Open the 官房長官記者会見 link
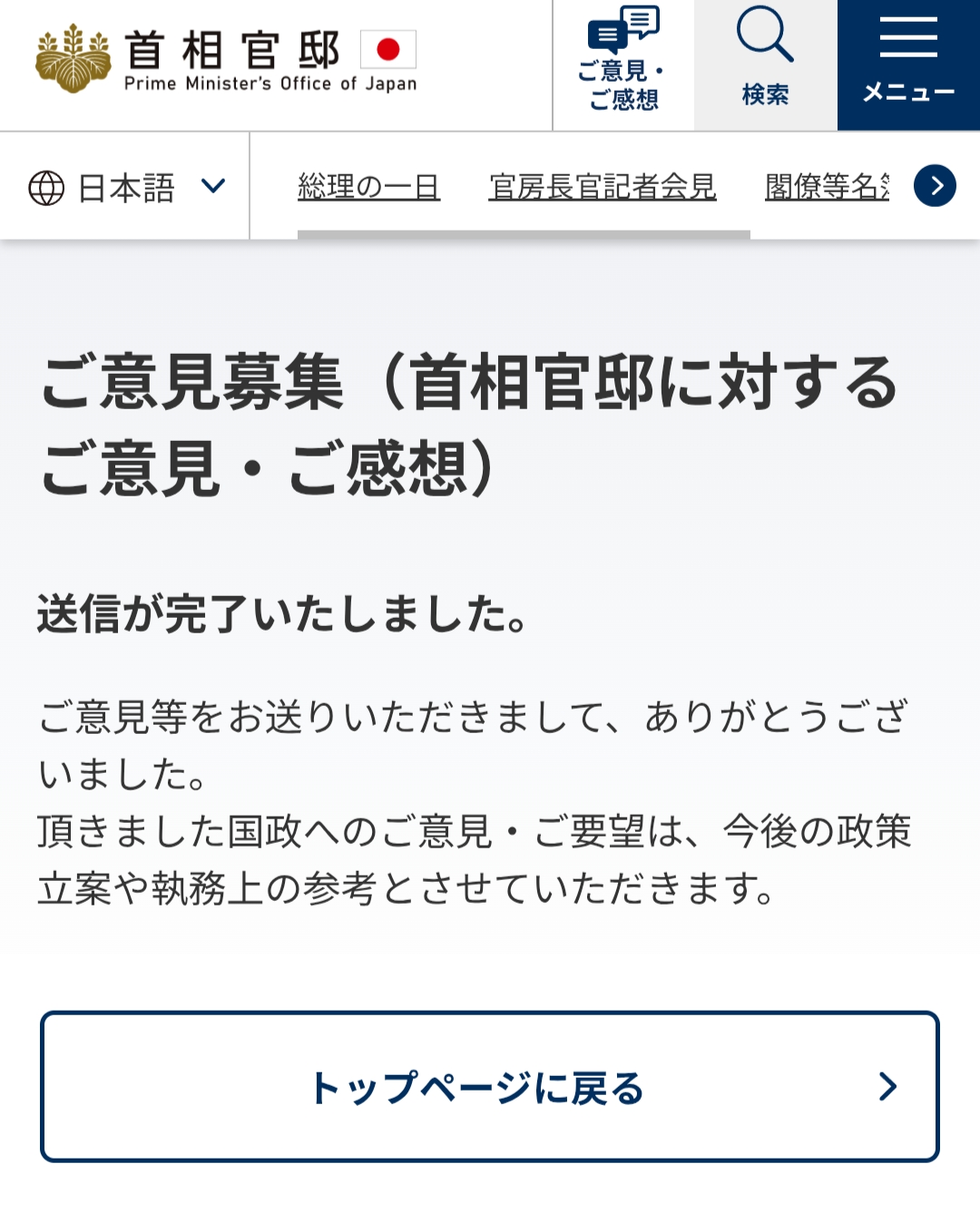Screen dimensions: 980x1232 click(603, 187)
